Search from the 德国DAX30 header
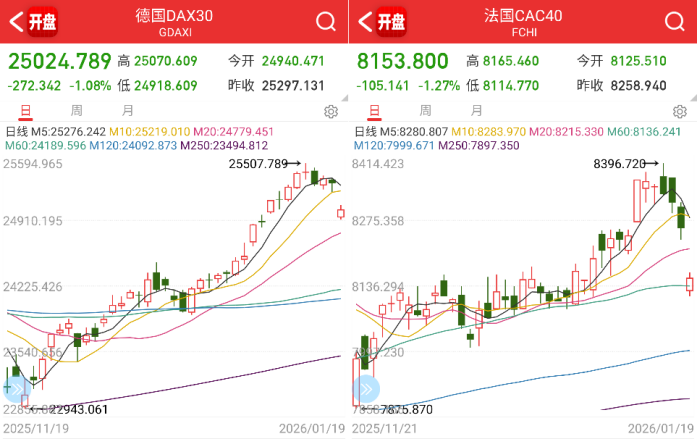The height and width of the screenshot is (439, 698). tap(326, 21)
